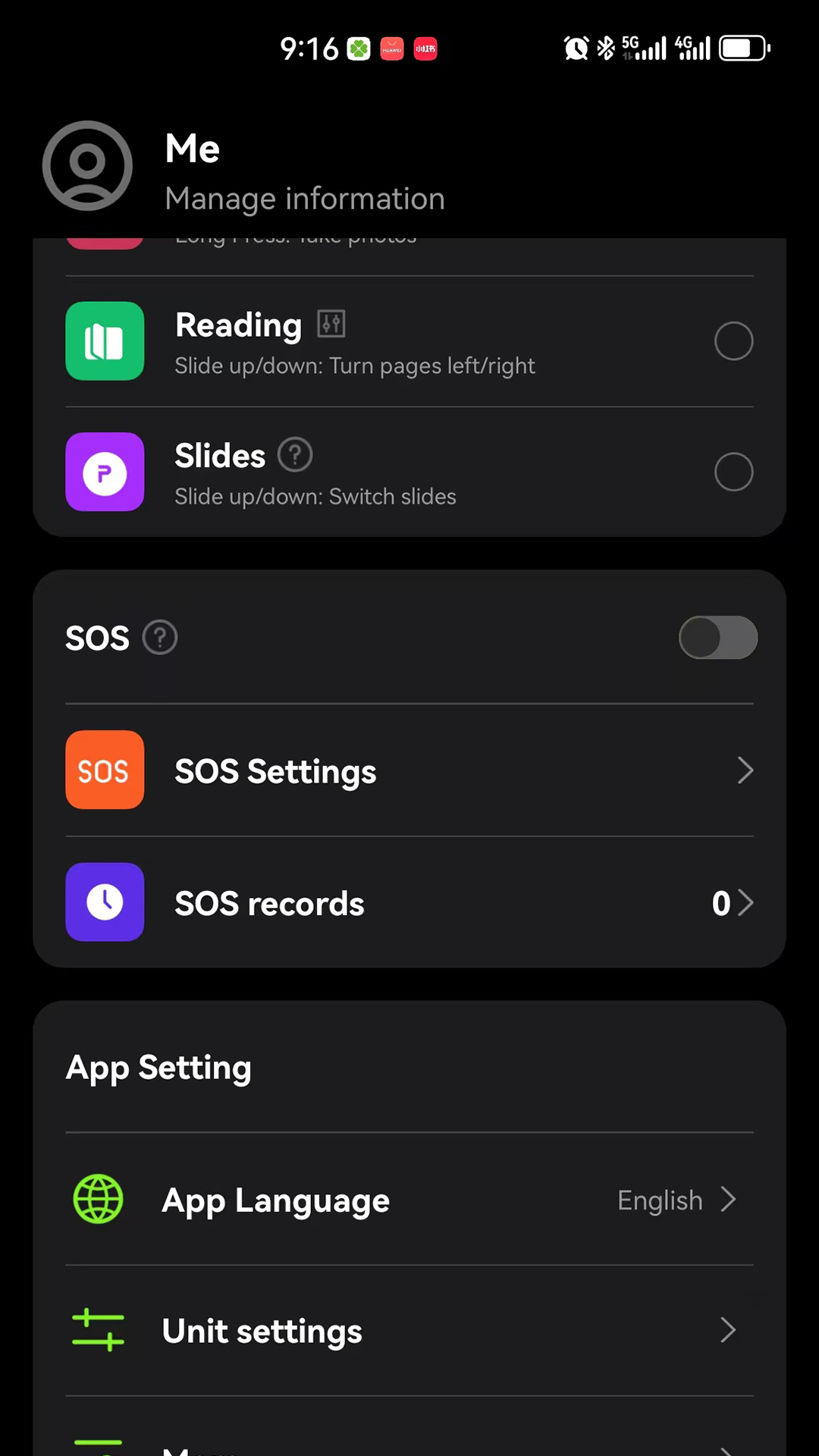This screenshot has height=1456, width=819.
Task: Open the Me profile avatar
Action: tap(87, 166)
